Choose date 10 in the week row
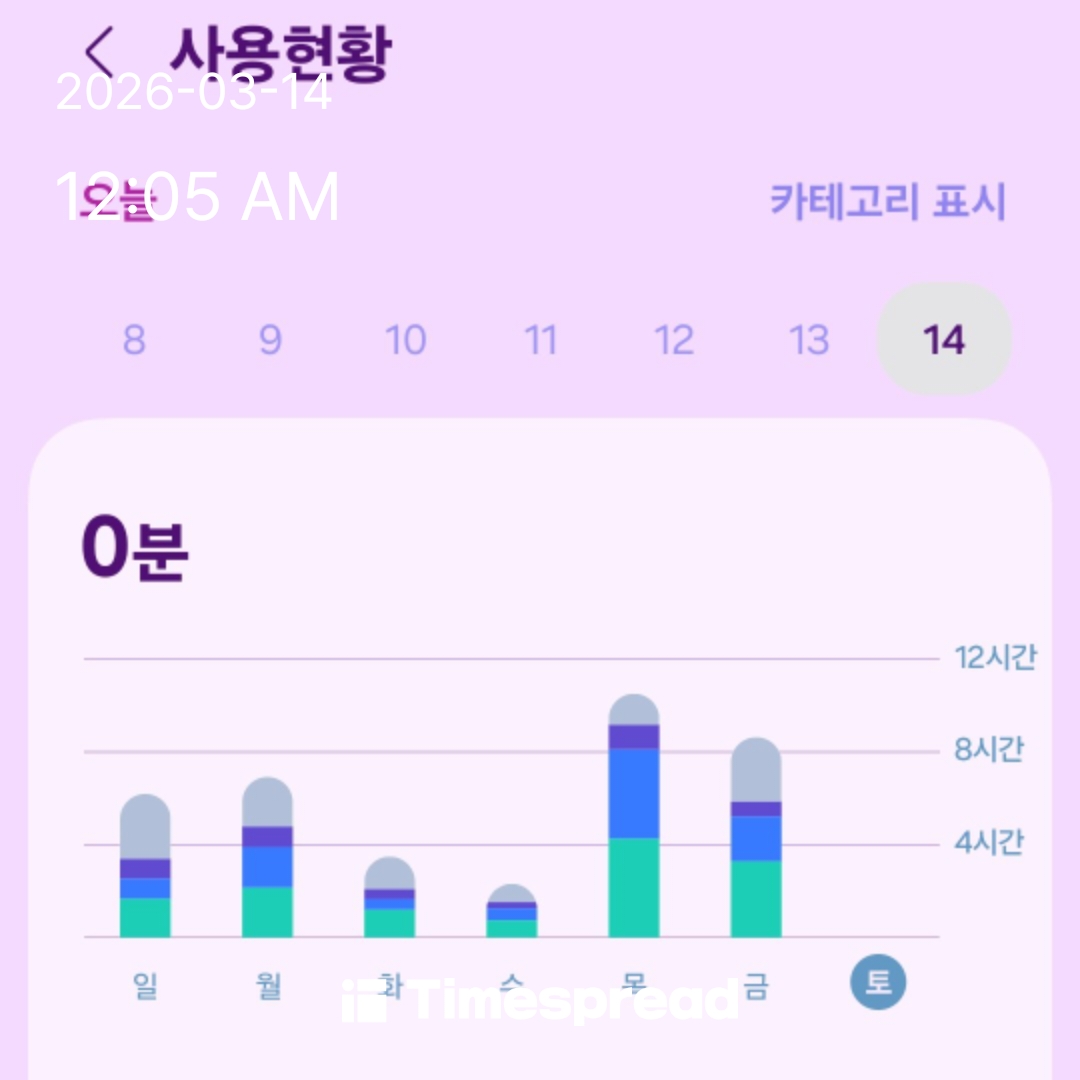This screenshot has width=1080, height=1080. point(406,340)
